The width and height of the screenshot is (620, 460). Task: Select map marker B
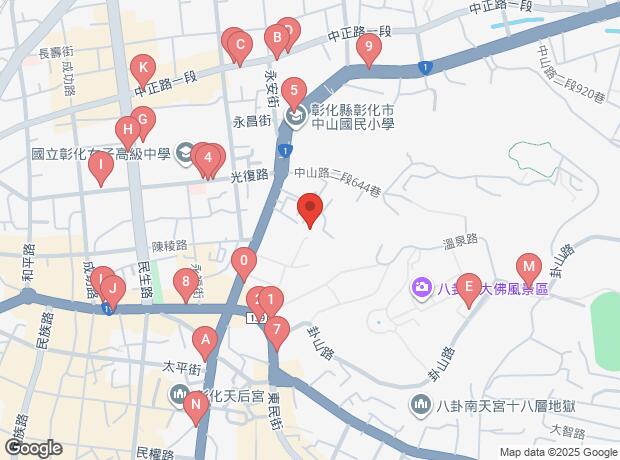pos(275,40)
